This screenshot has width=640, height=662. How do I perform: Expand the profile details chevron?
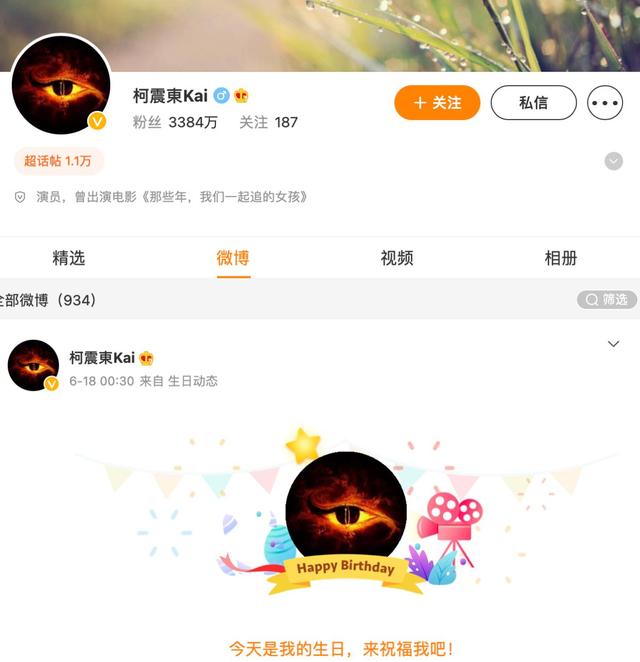(x=614, y=161)
